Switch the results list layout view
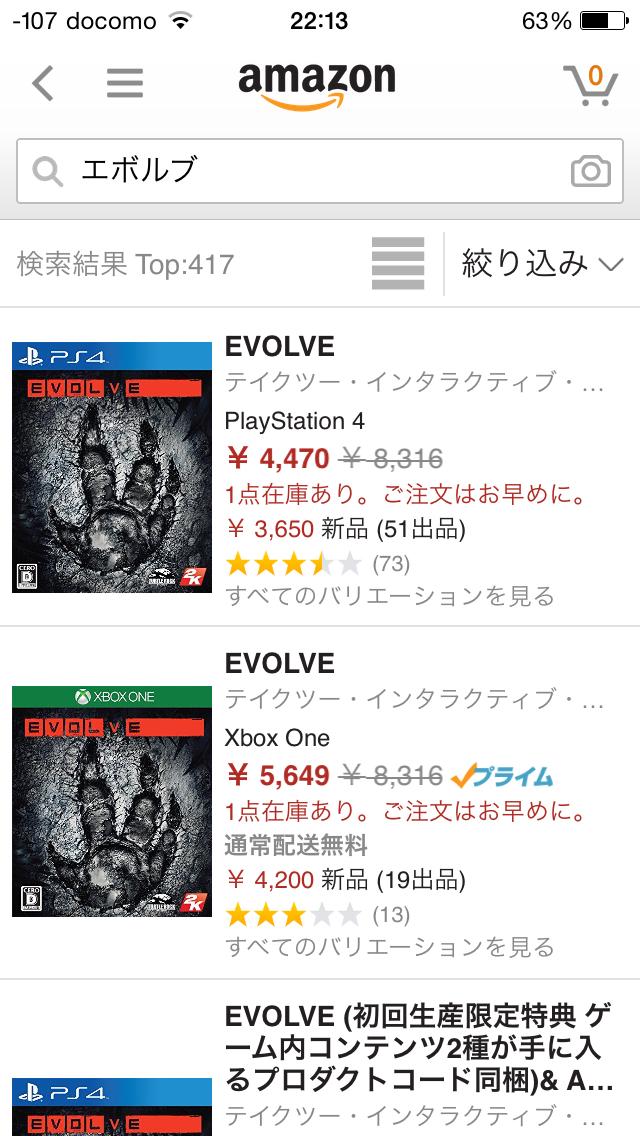This screenshot has height=1136, width=640. [398, 264]
